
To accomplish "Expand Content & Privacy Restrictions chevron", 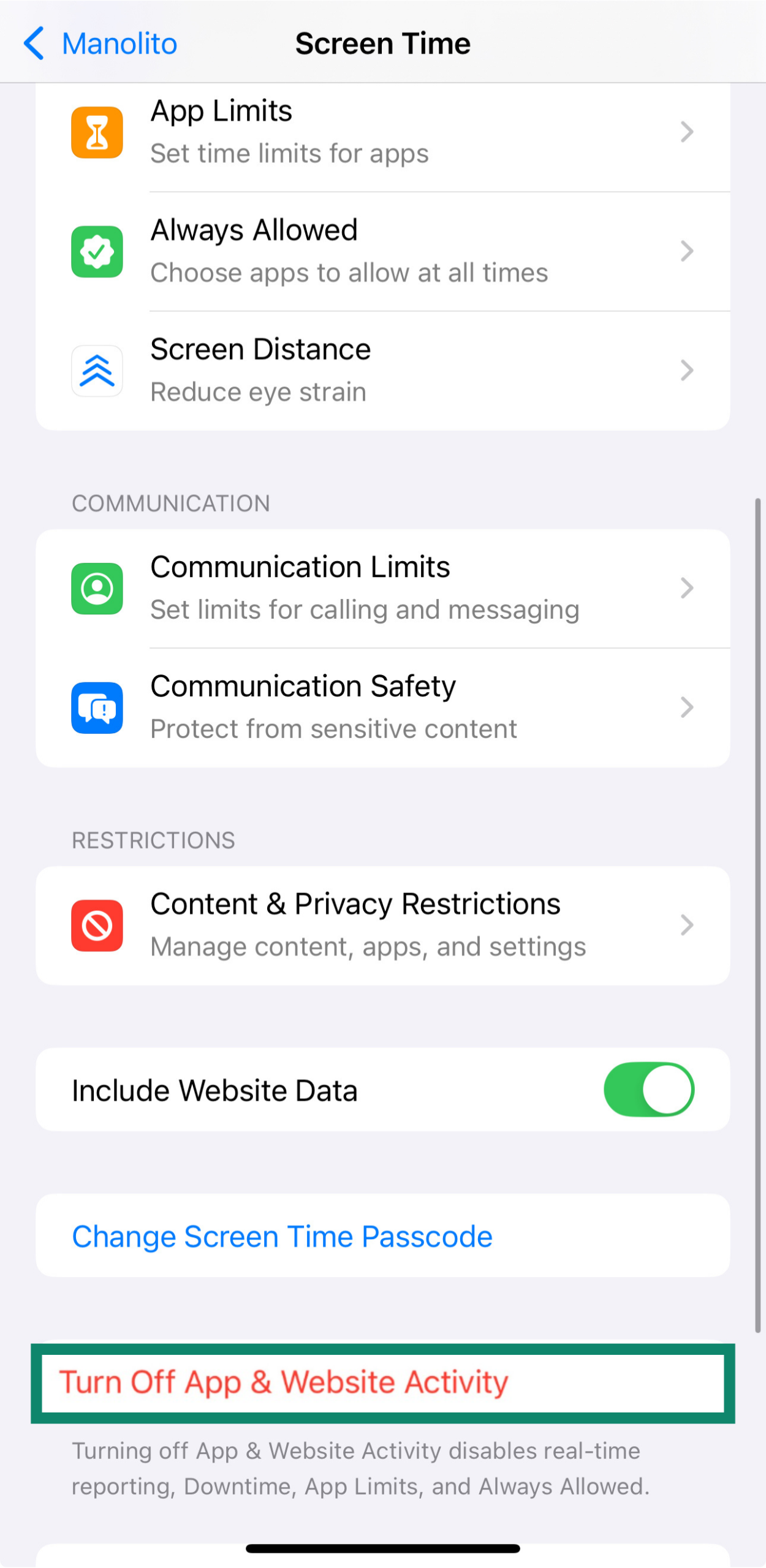I will pyautogui.click(x=687, y=925).
